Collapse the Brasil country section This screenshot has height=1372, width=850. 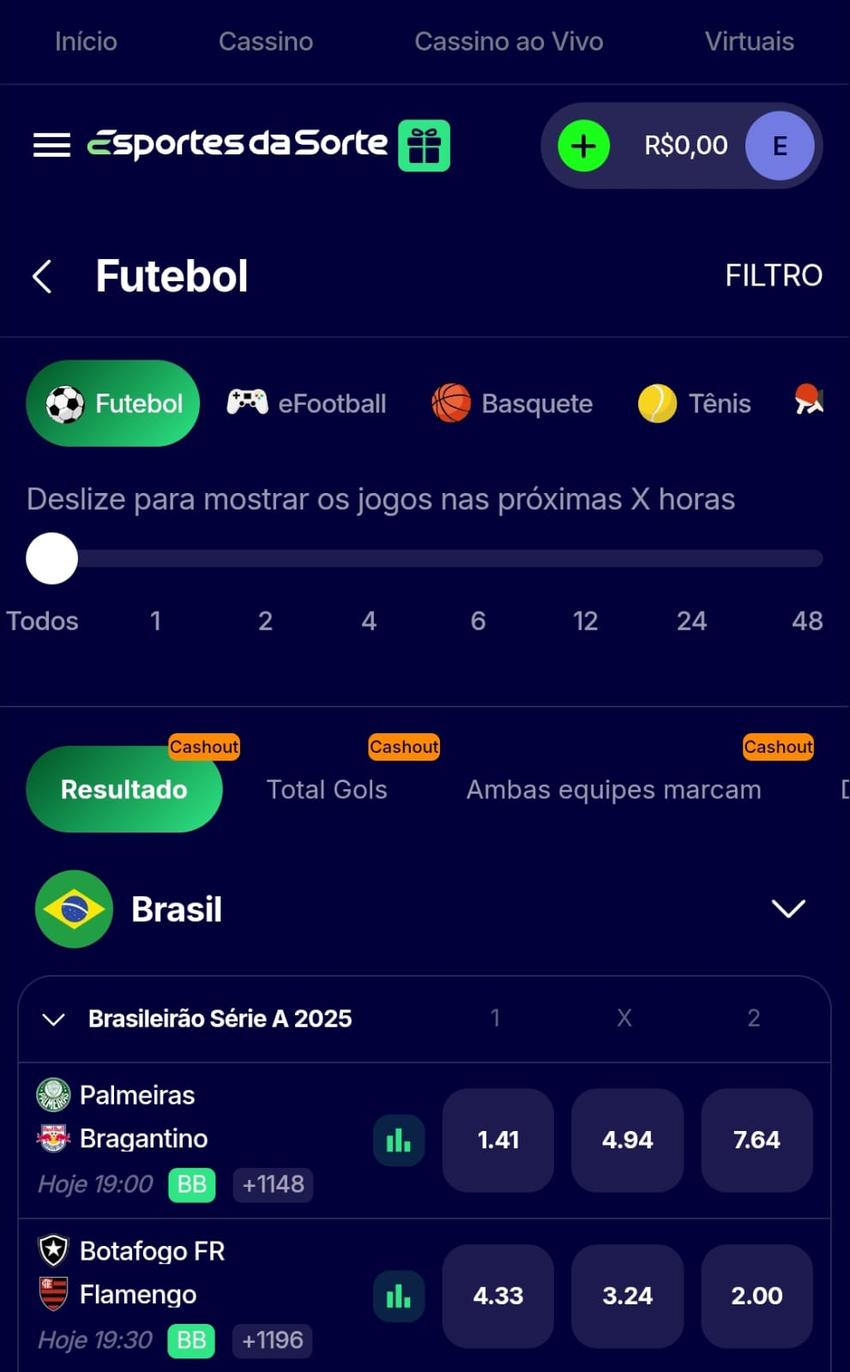click(x=788, y=908)
